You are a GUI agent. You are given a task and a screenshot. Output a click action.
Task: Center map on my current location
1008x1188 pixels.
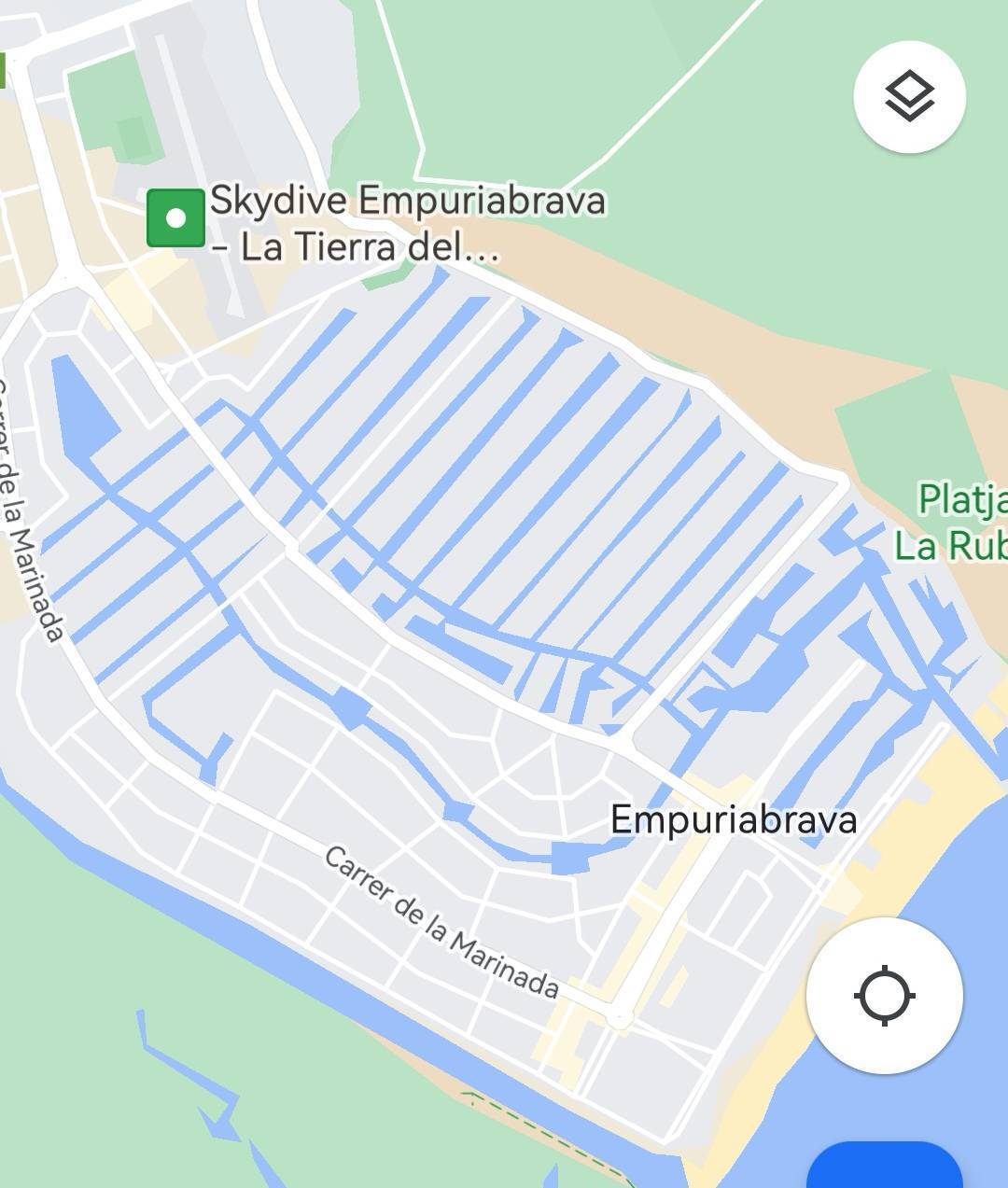(x=884, y=996)
